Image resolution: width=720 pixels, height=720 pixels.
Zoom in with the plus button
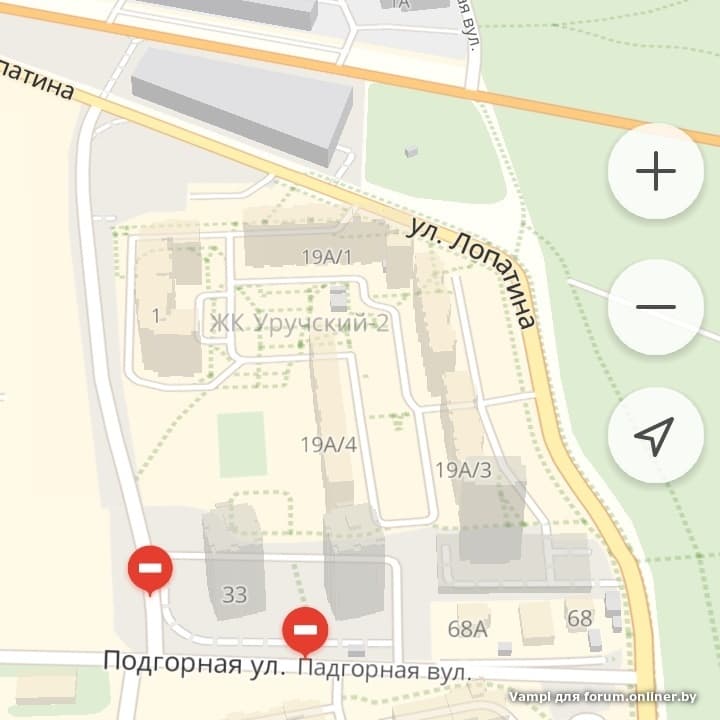pos(655,172)
